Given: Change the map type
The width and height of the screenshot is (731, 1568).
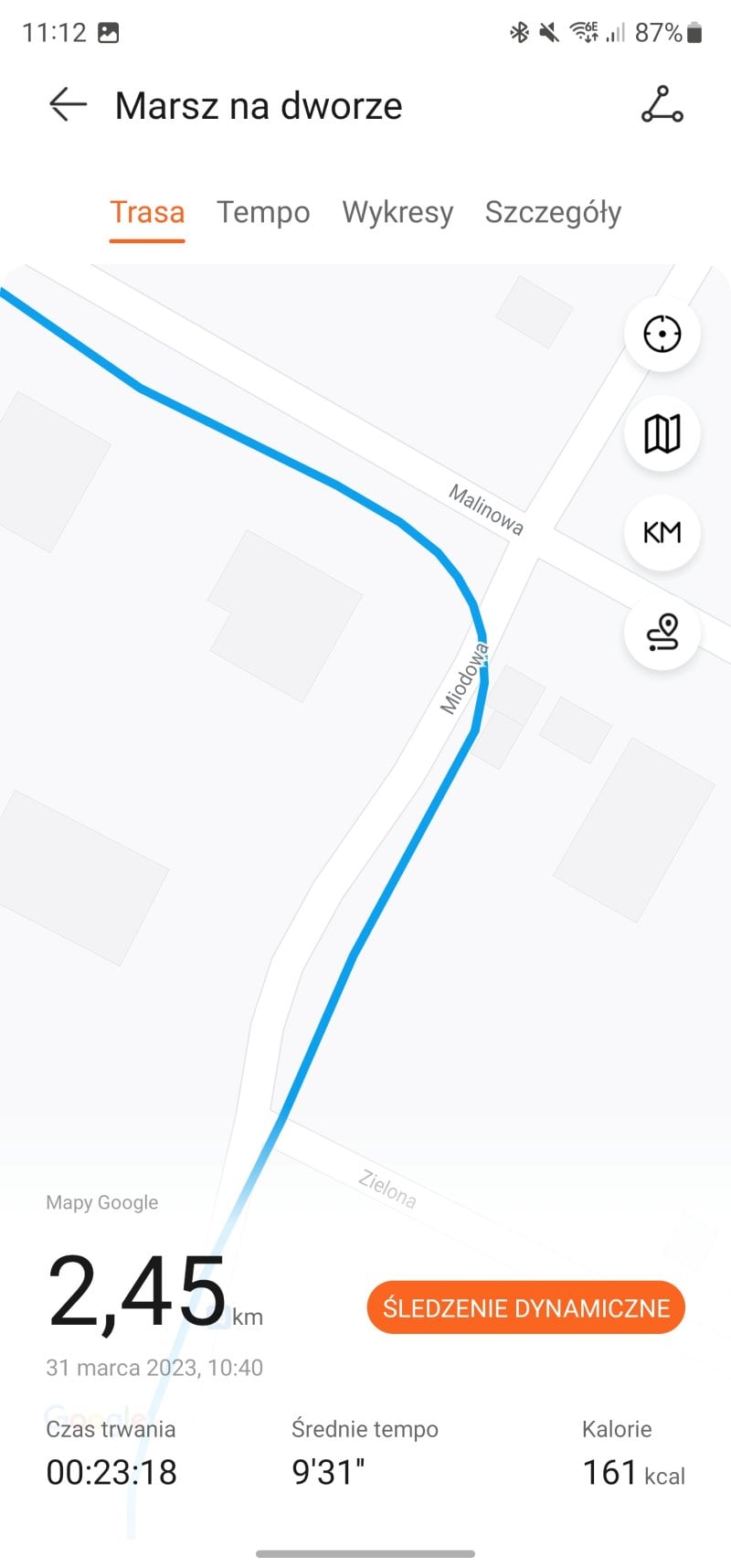Looking at the screenshot, I should [x=662, y=433].
